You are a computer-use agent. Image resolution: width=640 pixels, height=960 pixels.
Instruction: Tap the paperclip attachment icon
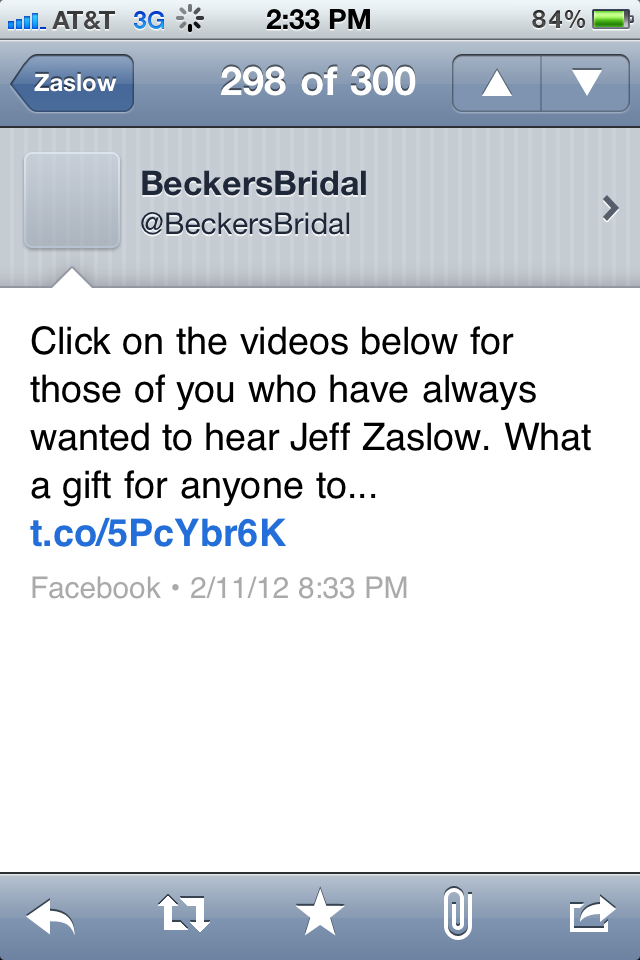click(x=456, y=915)
